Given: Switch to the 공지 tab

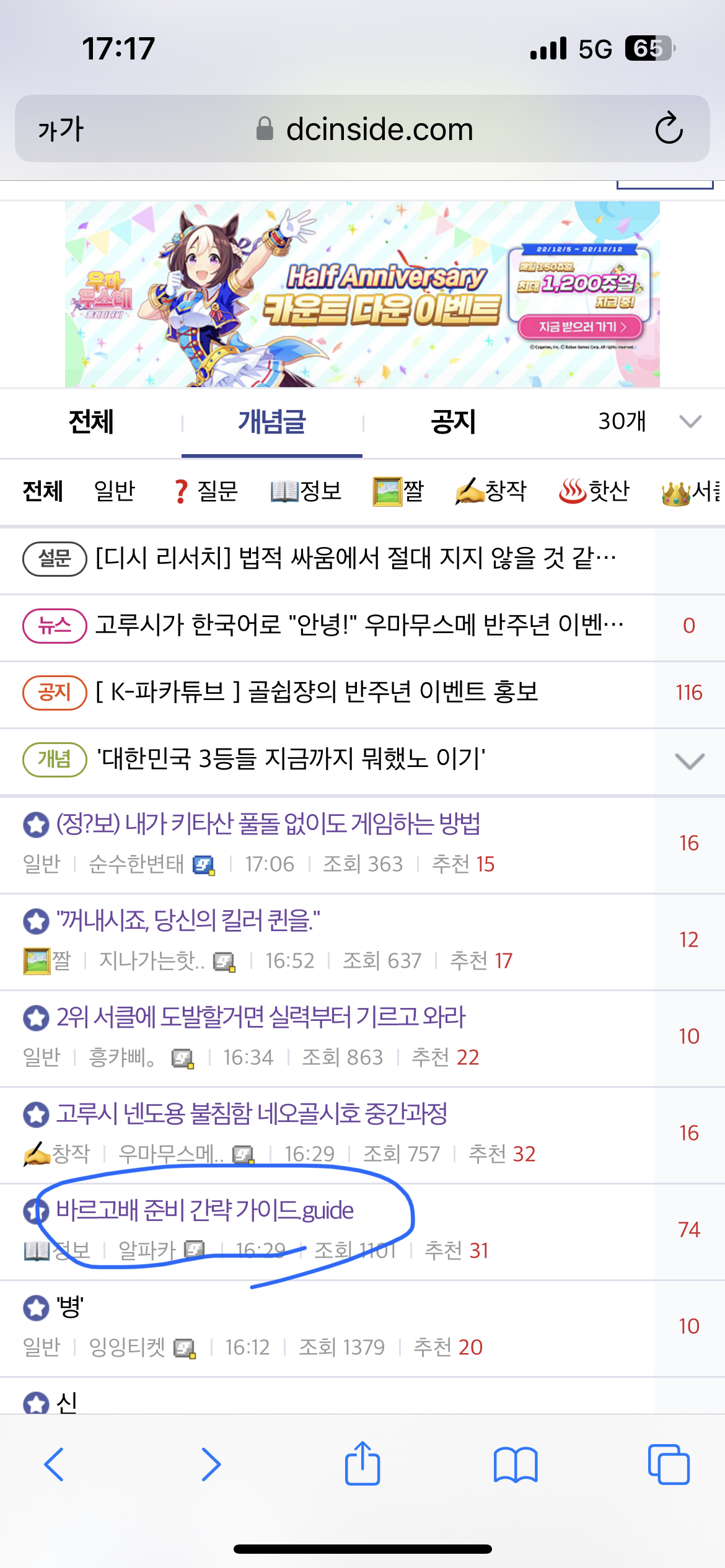Looking at the screenshot, I should [x=454, y=423].
